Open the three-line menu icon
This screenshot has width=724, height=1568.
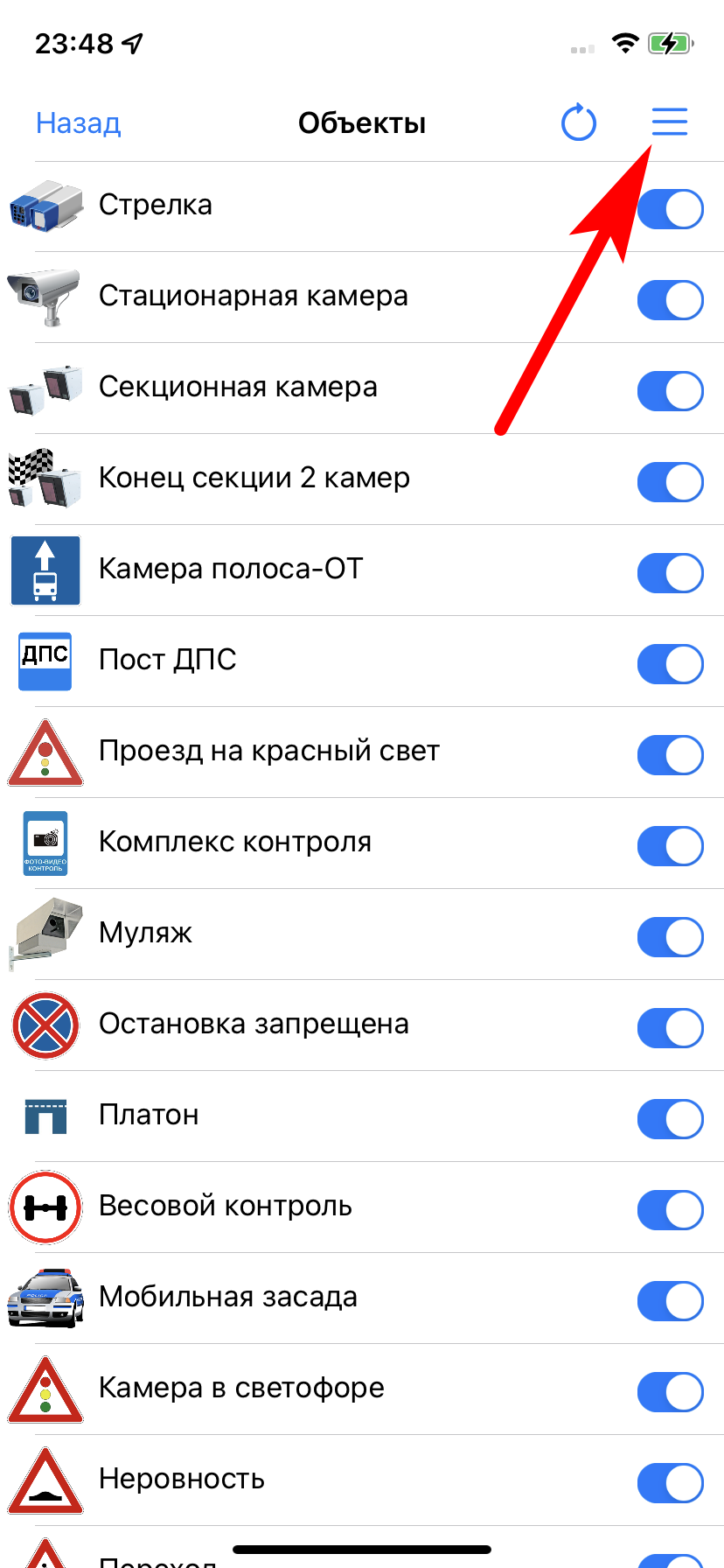[x=670, y=122]
